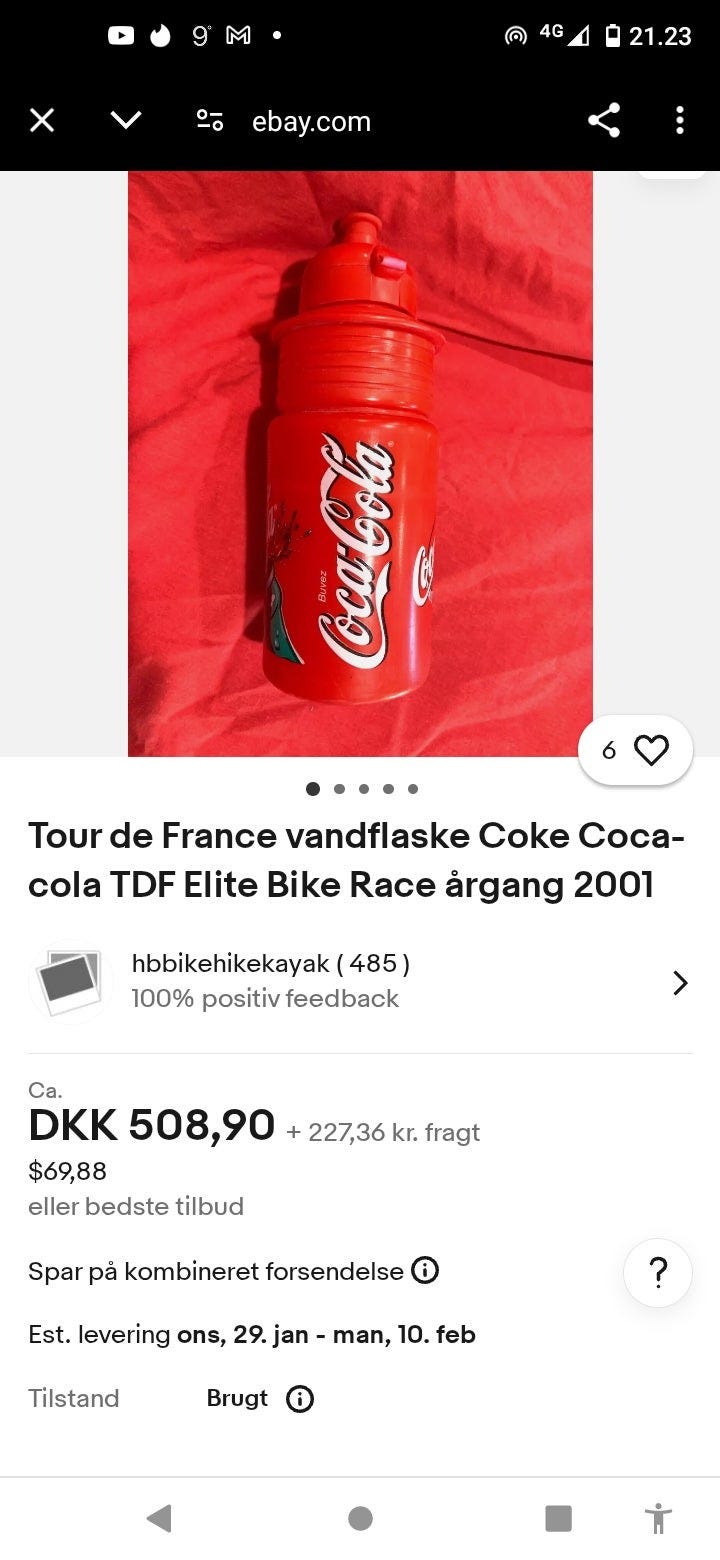Share this eBay listing

pyautogui.click(x=604, y=120)
